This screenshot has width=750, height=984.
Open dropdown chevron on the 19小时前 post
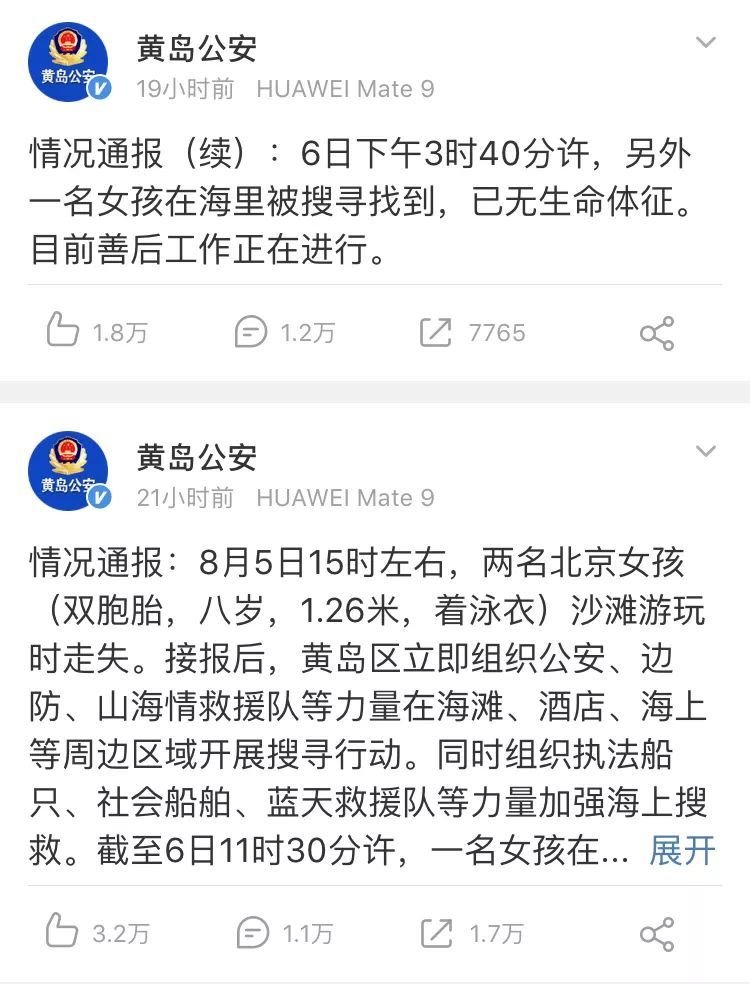(706, 43)
